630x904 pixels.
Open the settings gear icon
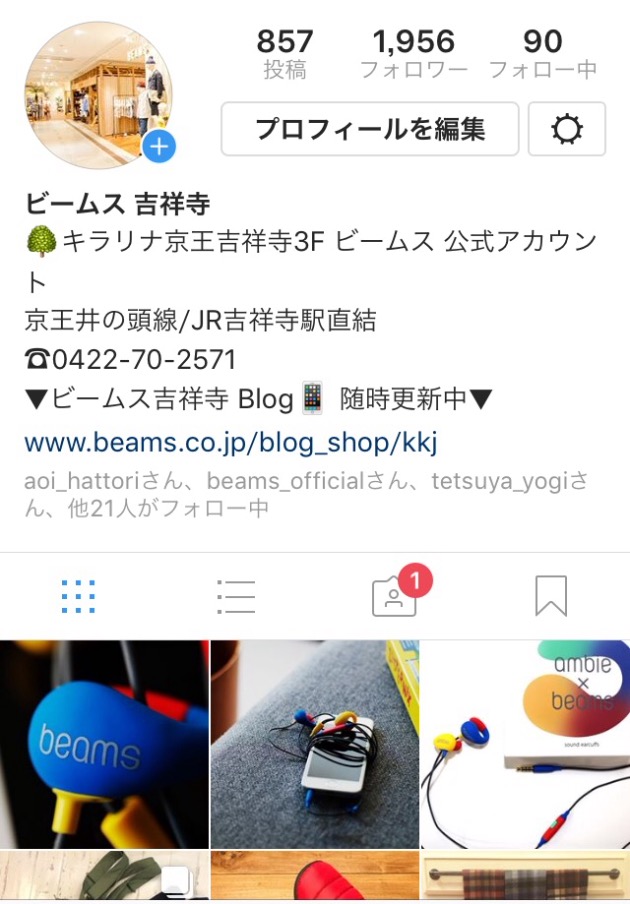(x=566, y=129)
